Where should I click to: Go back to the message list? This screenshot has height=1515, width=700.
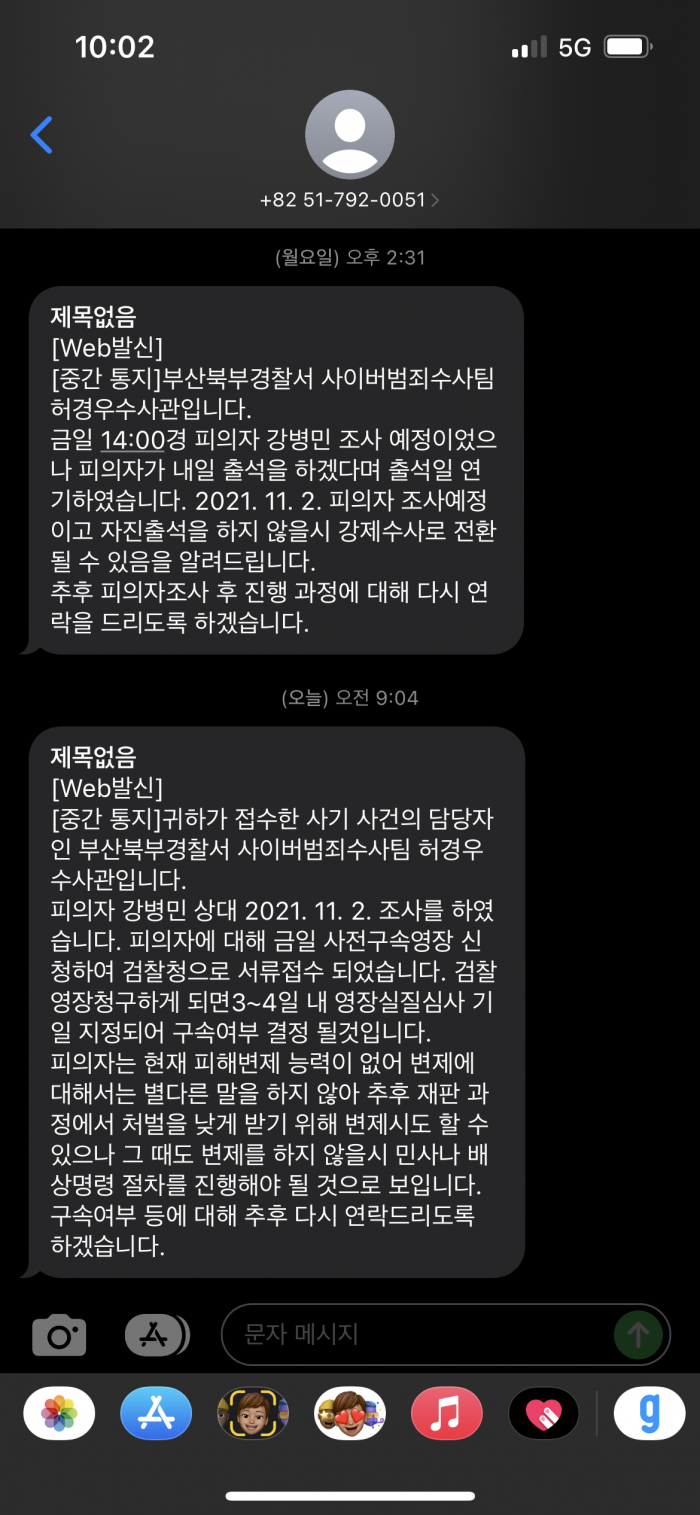point(41,134)
